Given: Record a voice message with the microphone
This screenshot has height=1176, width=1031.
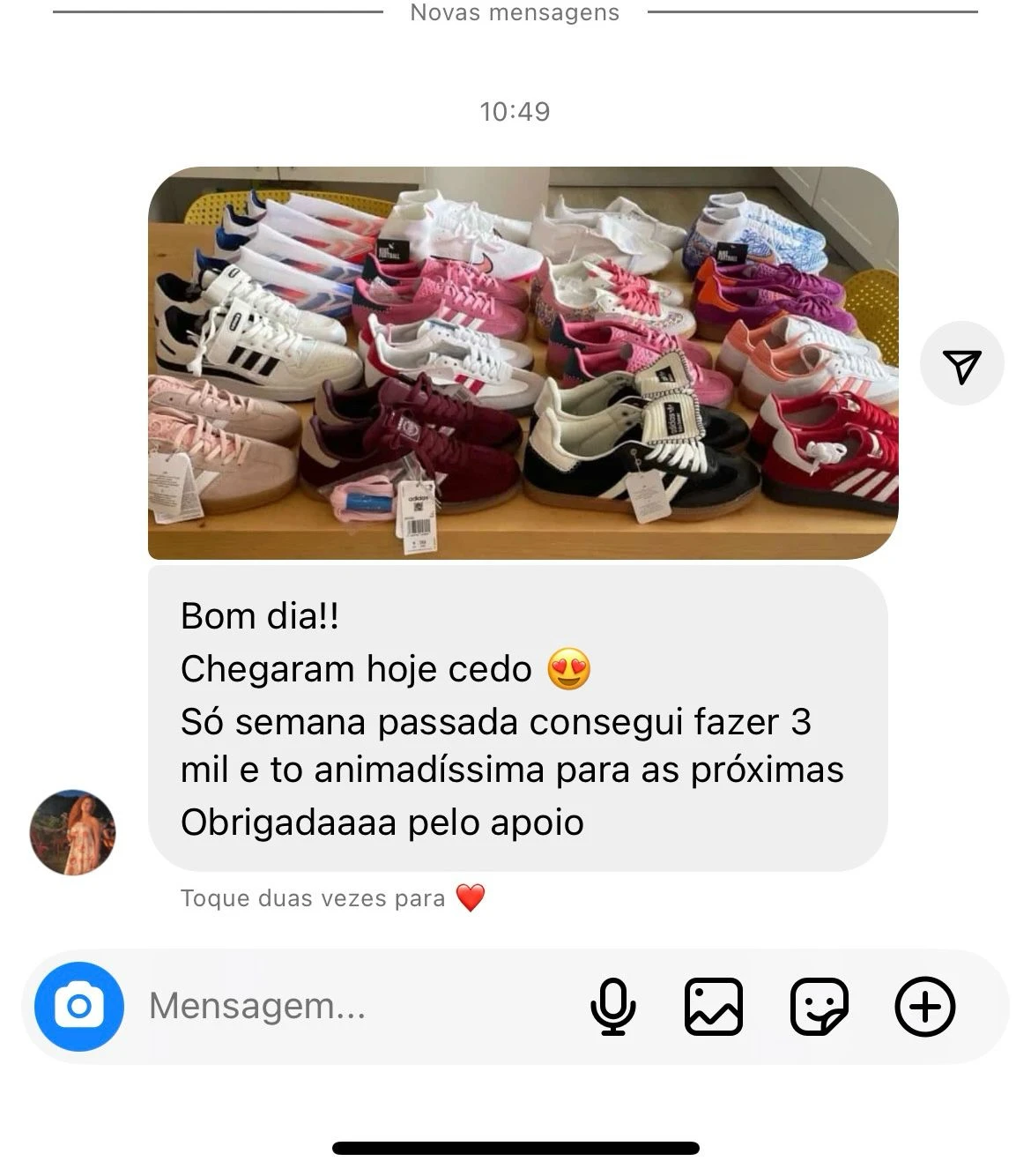Looking at the screenshot, I should click(612, 1006).
